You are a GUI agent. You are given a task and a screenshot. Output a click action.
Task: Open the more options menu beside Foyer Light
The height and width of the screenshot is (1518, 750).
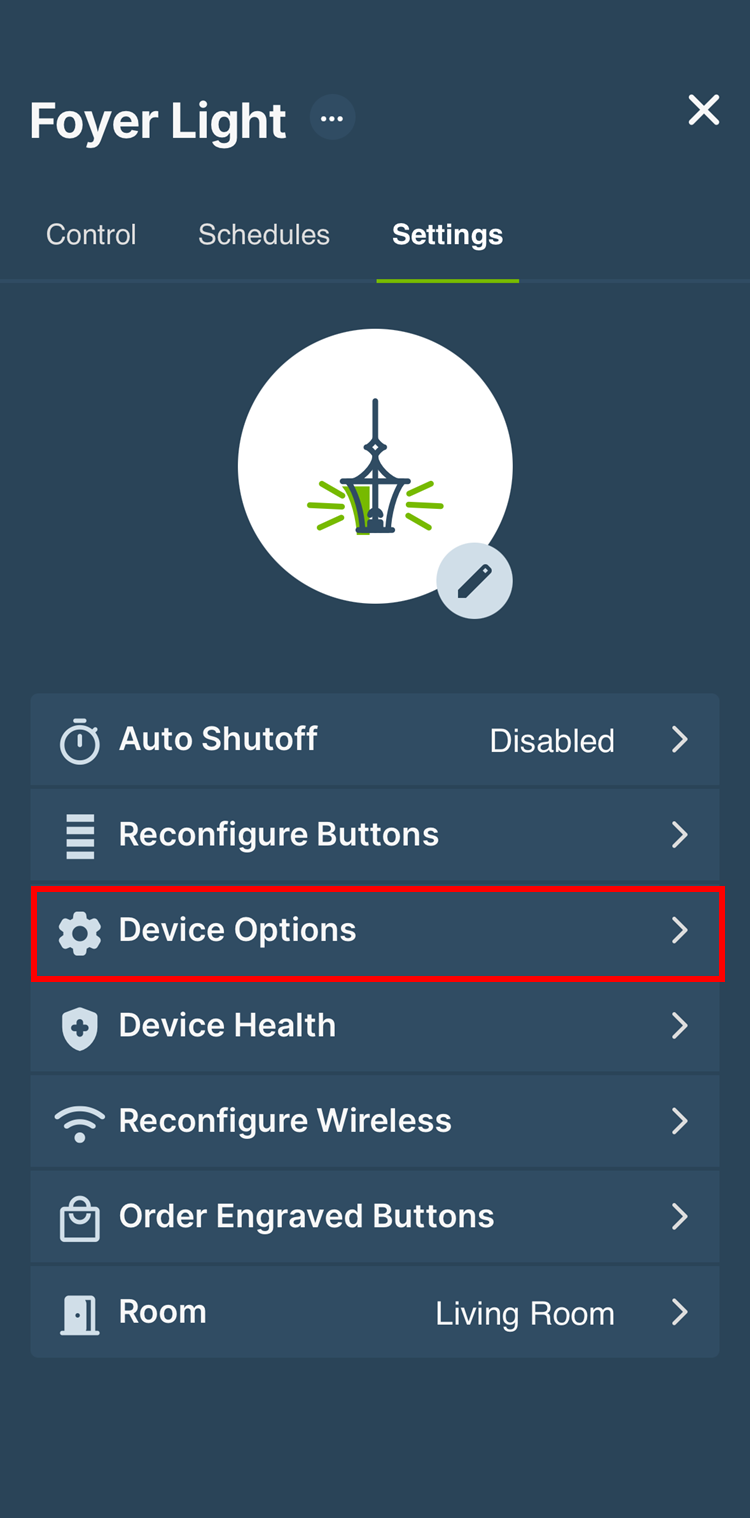[x=331, y=117]
